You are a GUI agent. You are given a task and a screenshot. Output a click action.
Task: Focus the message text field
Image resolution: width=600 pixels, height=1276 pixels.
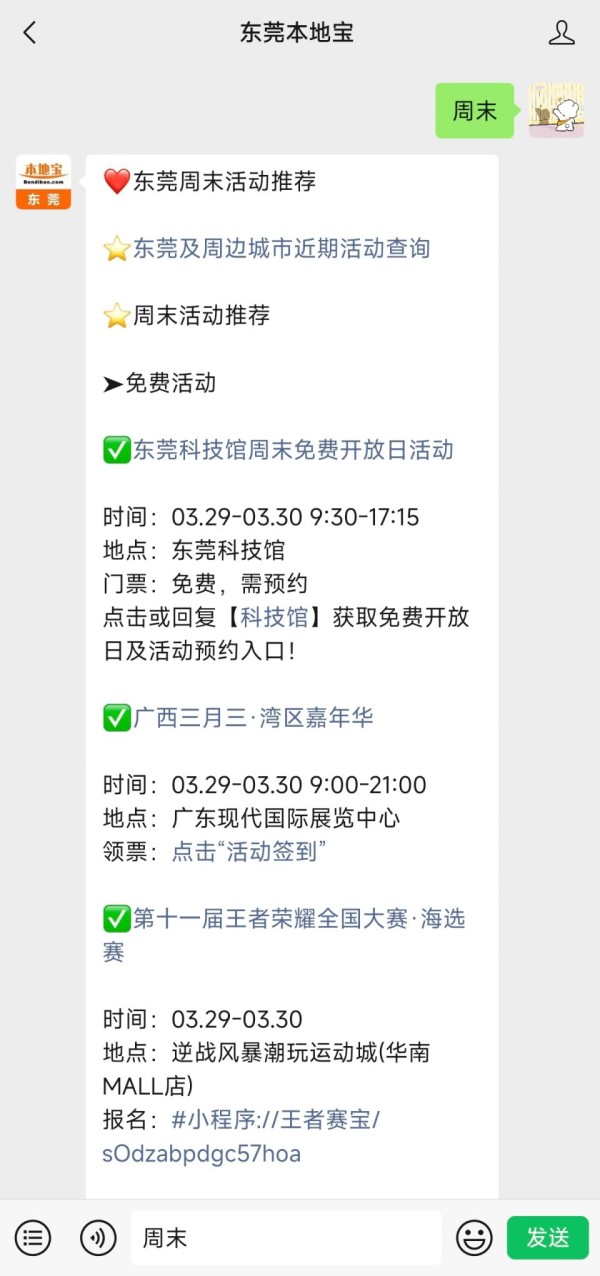pyautogui.click(x=285, y=1238)
